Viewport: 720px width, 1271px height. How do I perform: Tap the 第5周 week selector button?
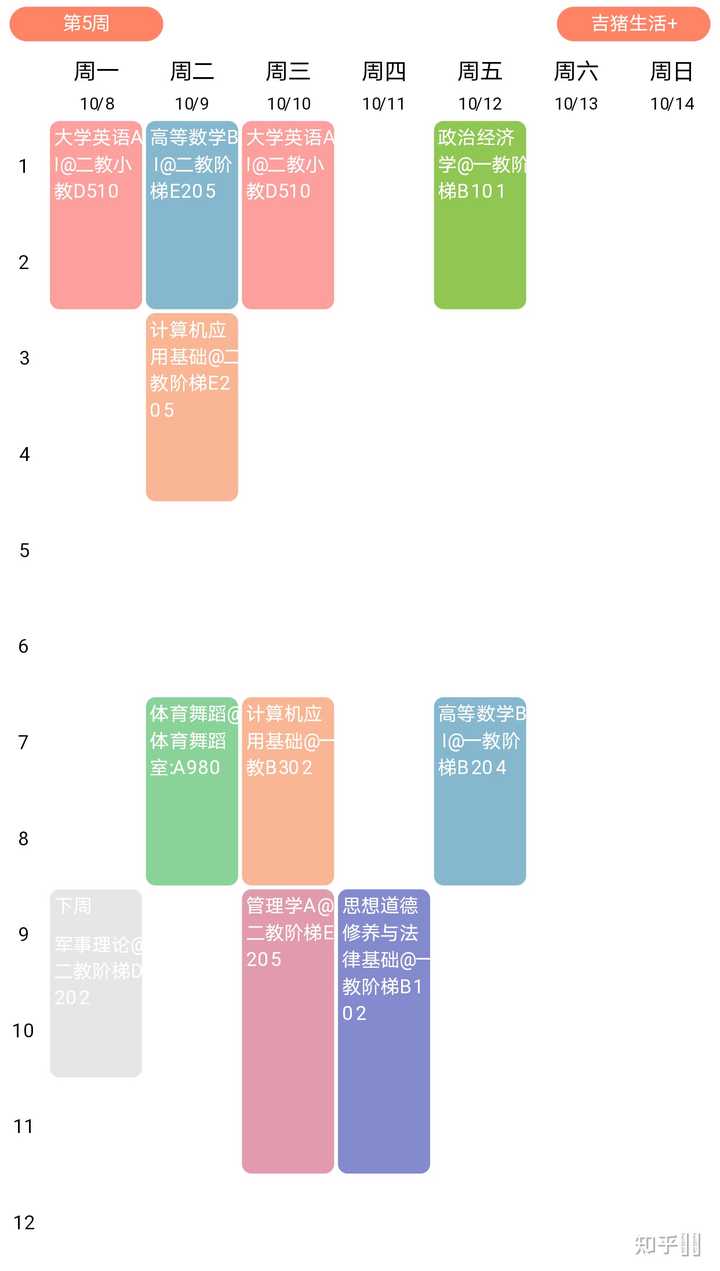click(86, 24)
